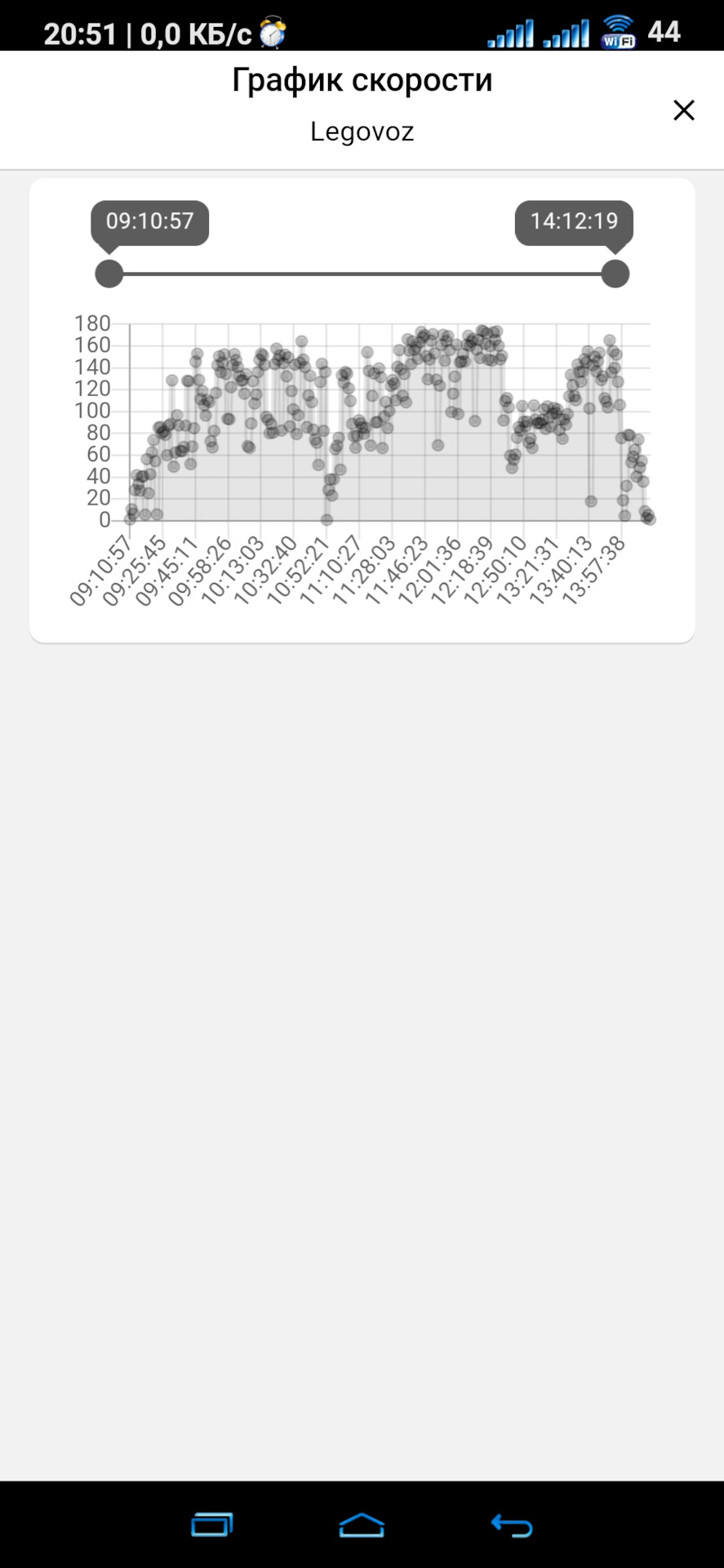Tap the 14:12:19 end range handle

coord(615,274)
